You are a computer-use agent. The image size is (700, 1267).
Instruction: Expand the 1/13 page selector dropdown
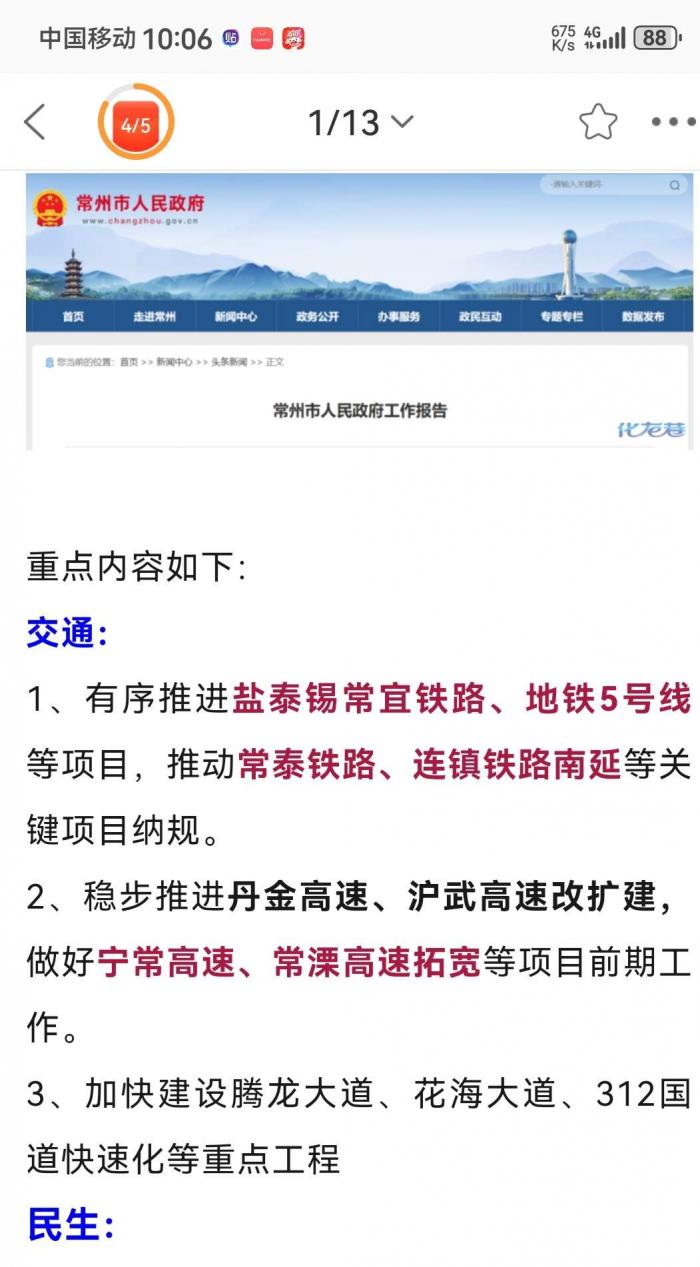point(360,123)
